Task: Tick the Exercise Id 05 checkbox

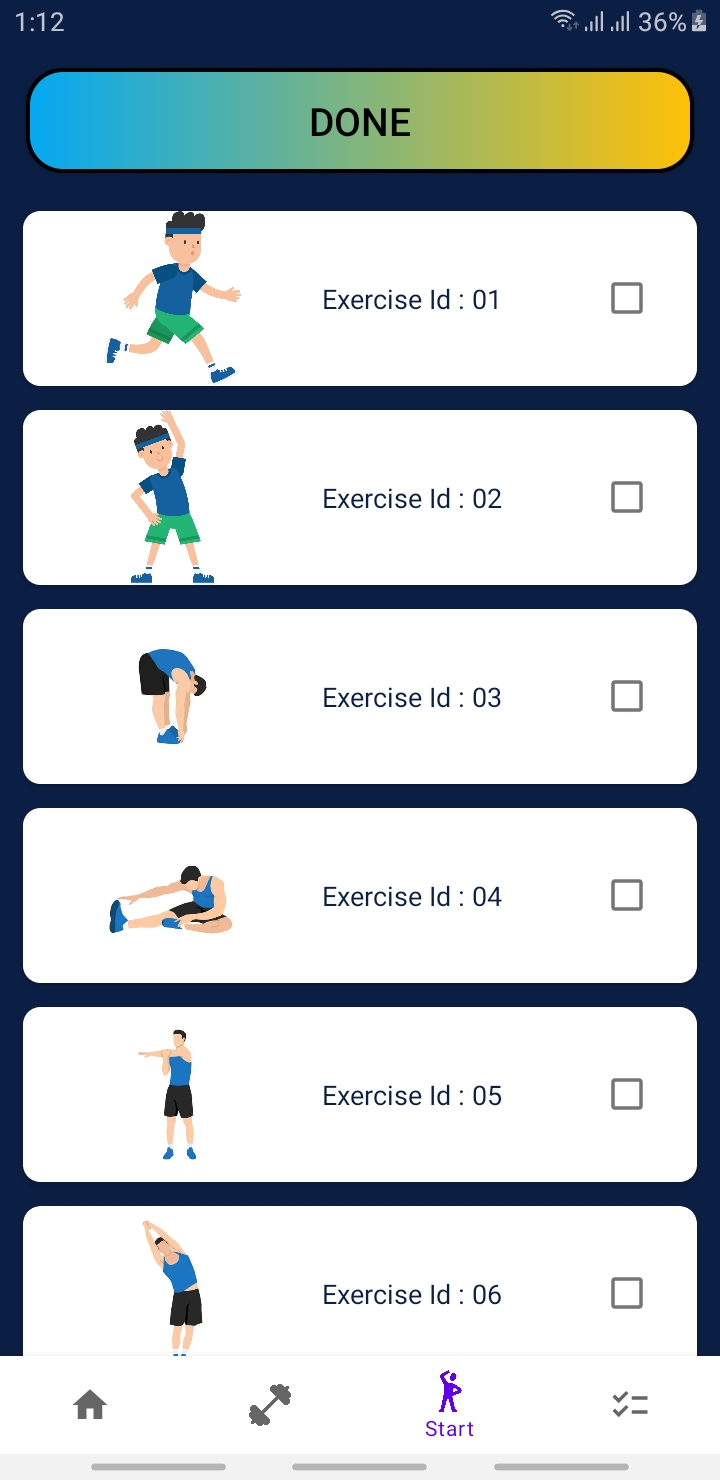Action: (x=627, y=1094)
